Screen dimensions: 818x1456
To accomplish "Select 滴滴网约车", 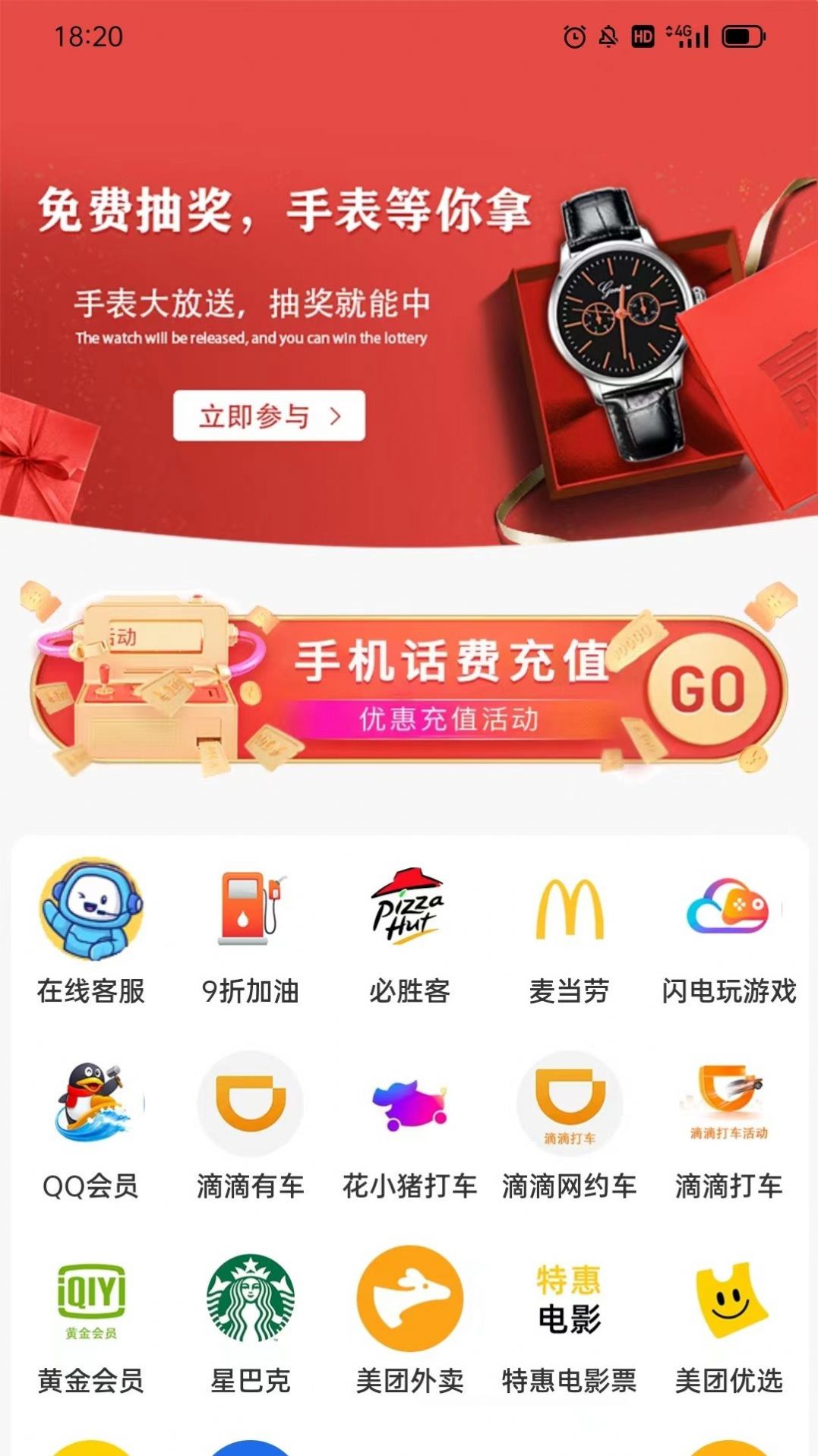I will 569,1126.
